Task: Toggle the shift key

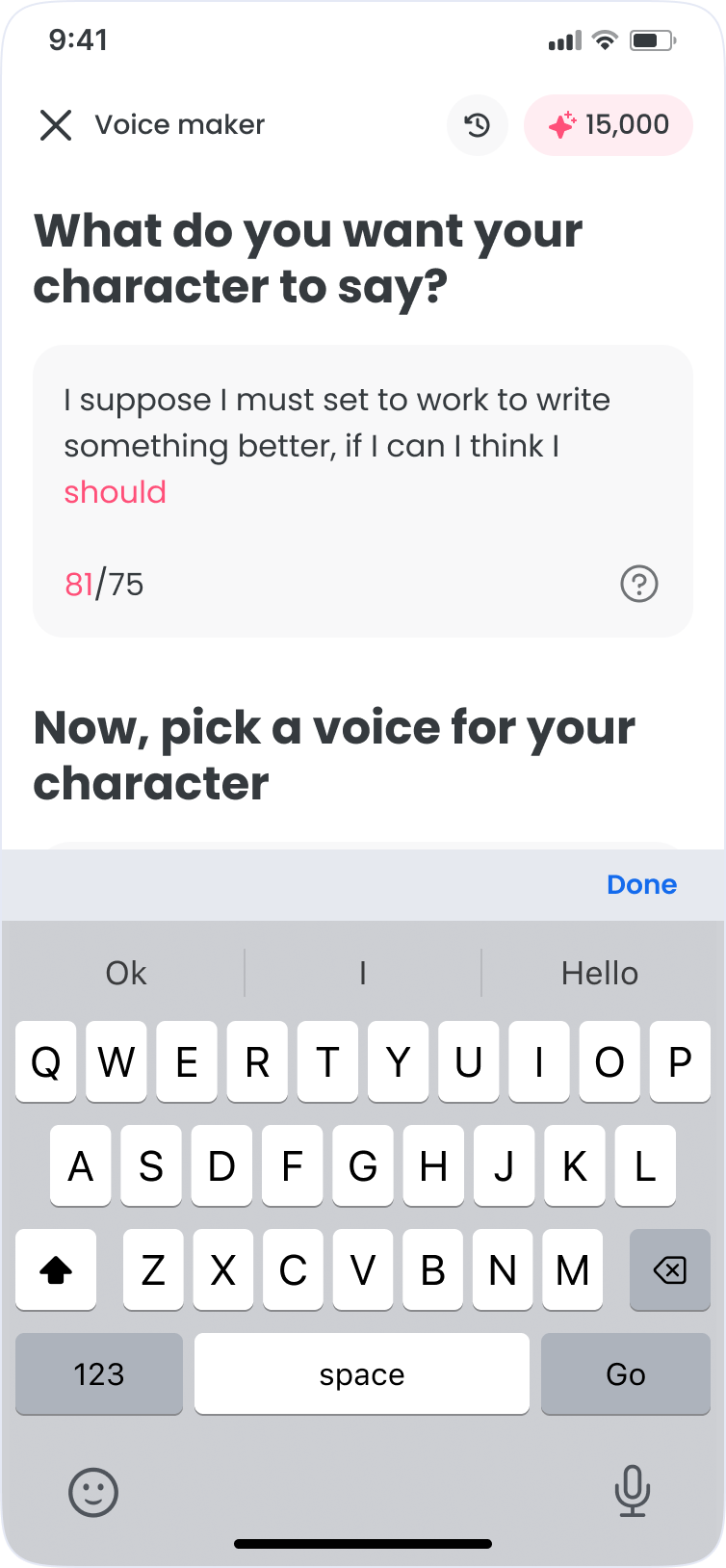Action: click(x=56, y=1270)
